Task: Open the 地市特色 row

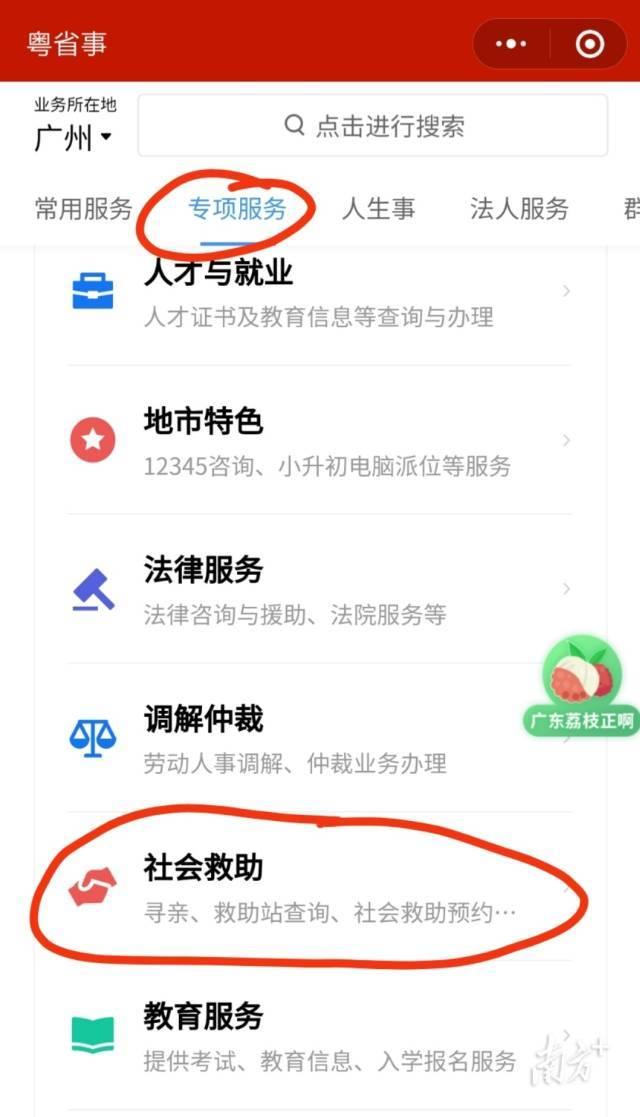Action: tap(320, 440)
